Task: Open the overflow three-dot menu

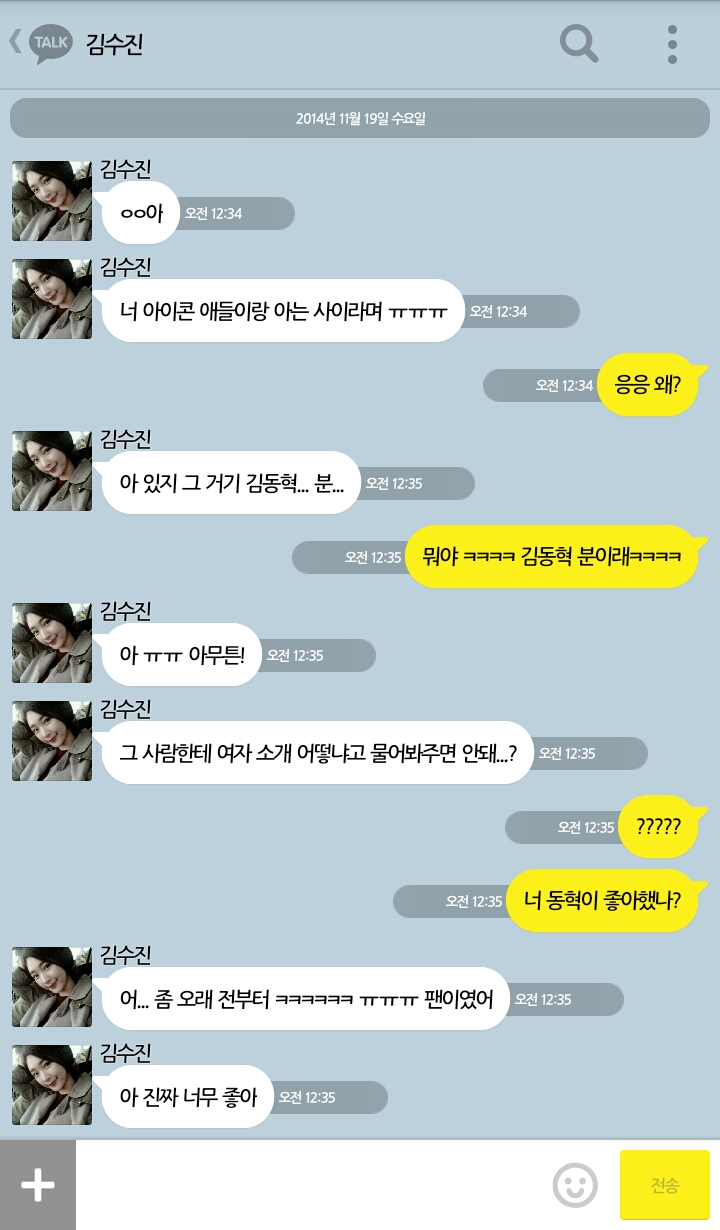Action: (x=670, y=44)
